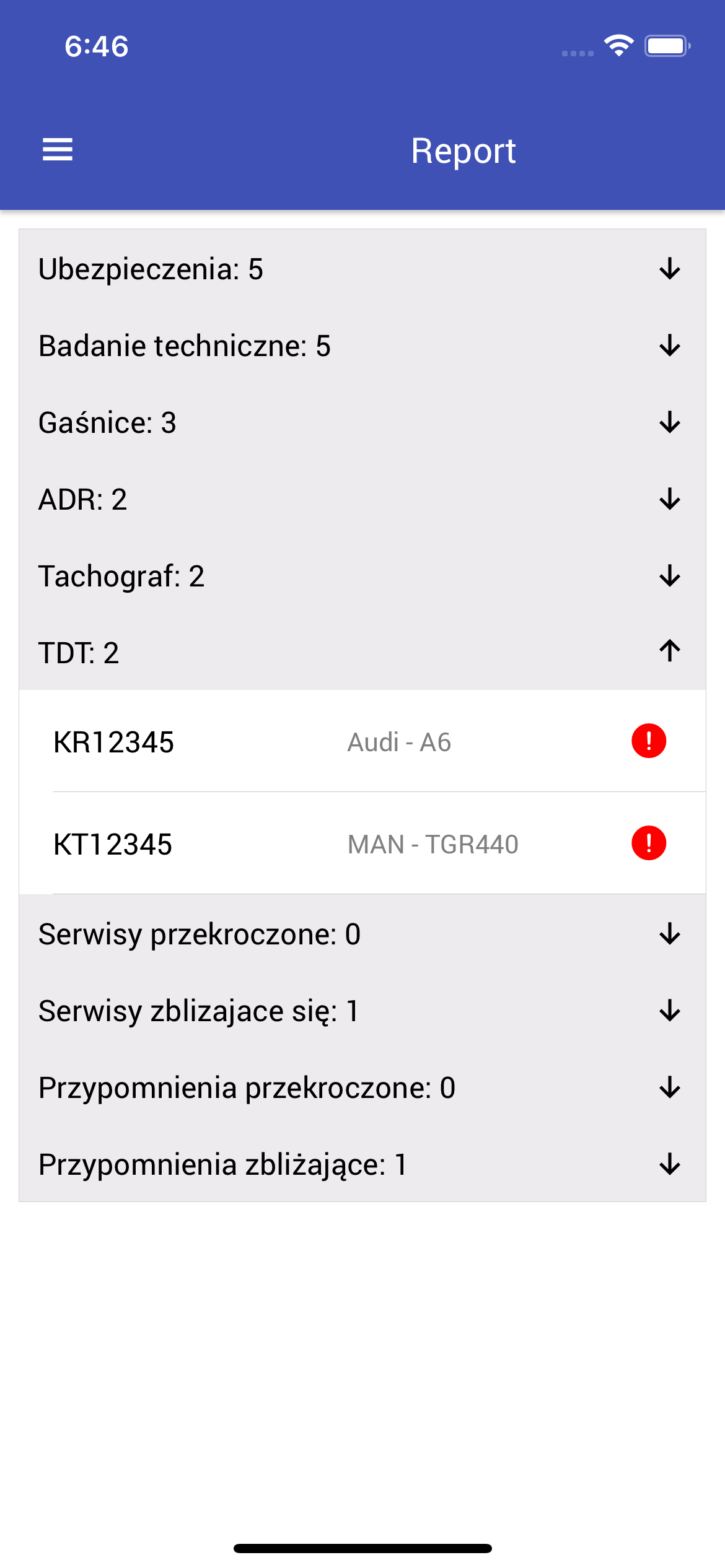Tap the Wi-Fi icon in status bar
725x1568 pixels.
pos(618,45)
